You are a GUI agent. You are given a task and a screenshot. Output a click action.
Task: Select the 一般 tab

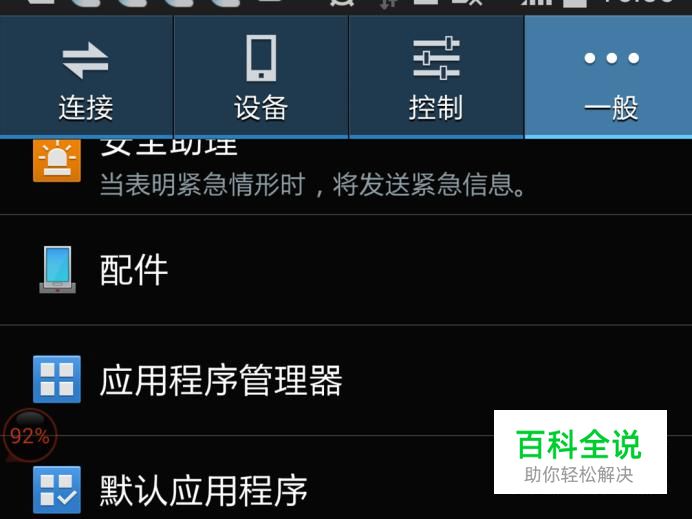coord(609,77)
